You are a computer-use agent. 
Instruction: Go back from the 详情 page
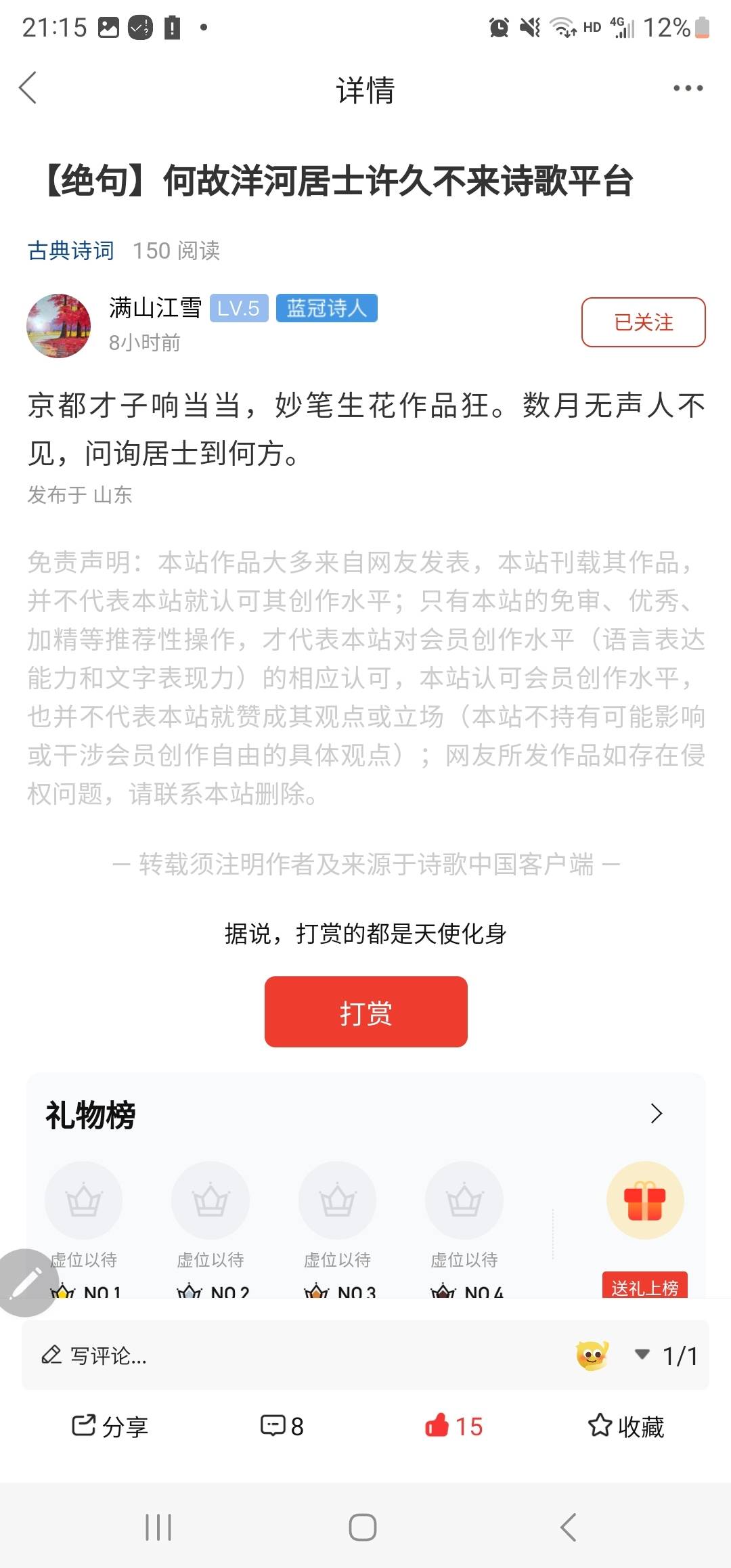28,88
